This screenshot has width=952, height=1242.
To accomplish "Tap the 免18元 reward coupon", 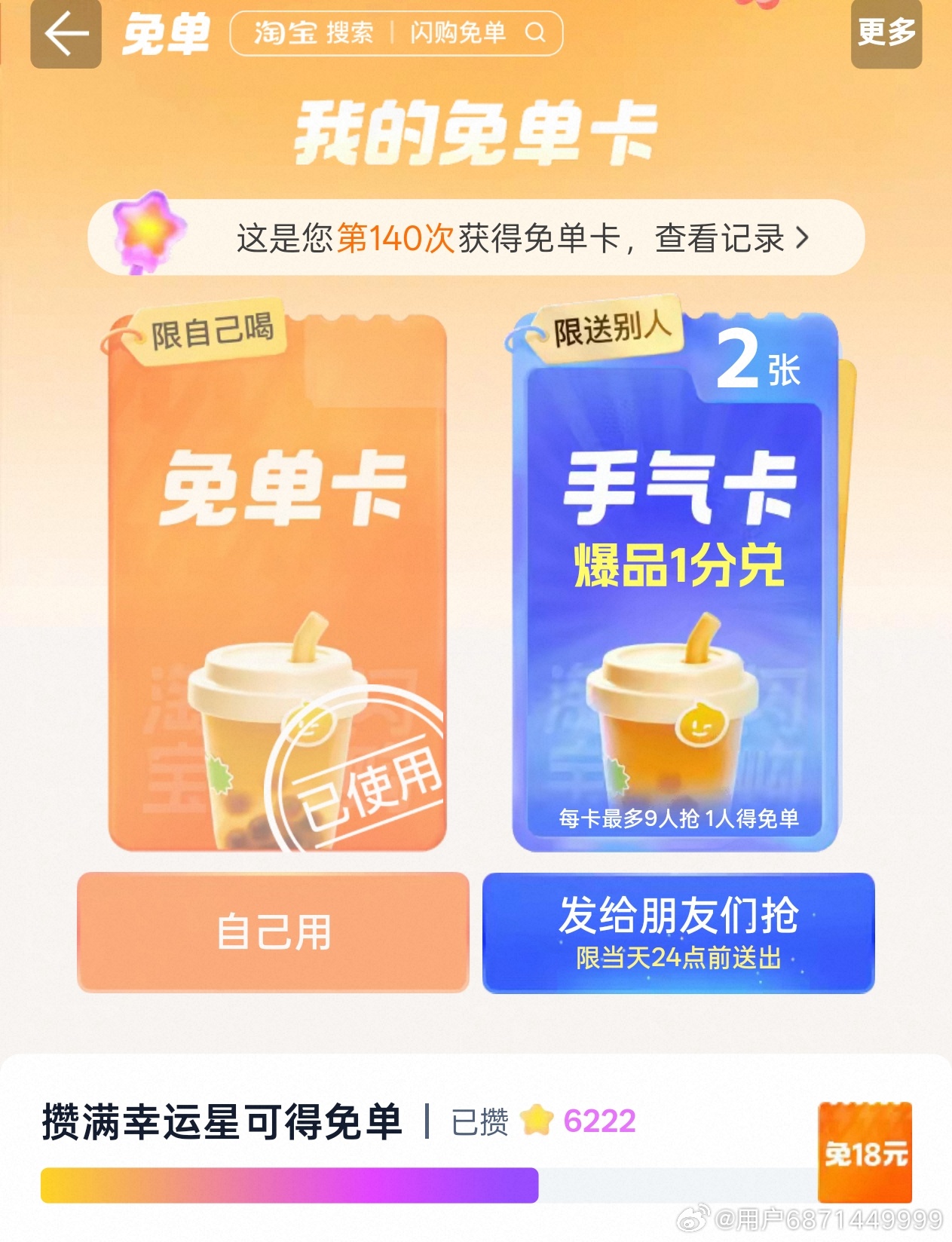I will point(865,1152).
